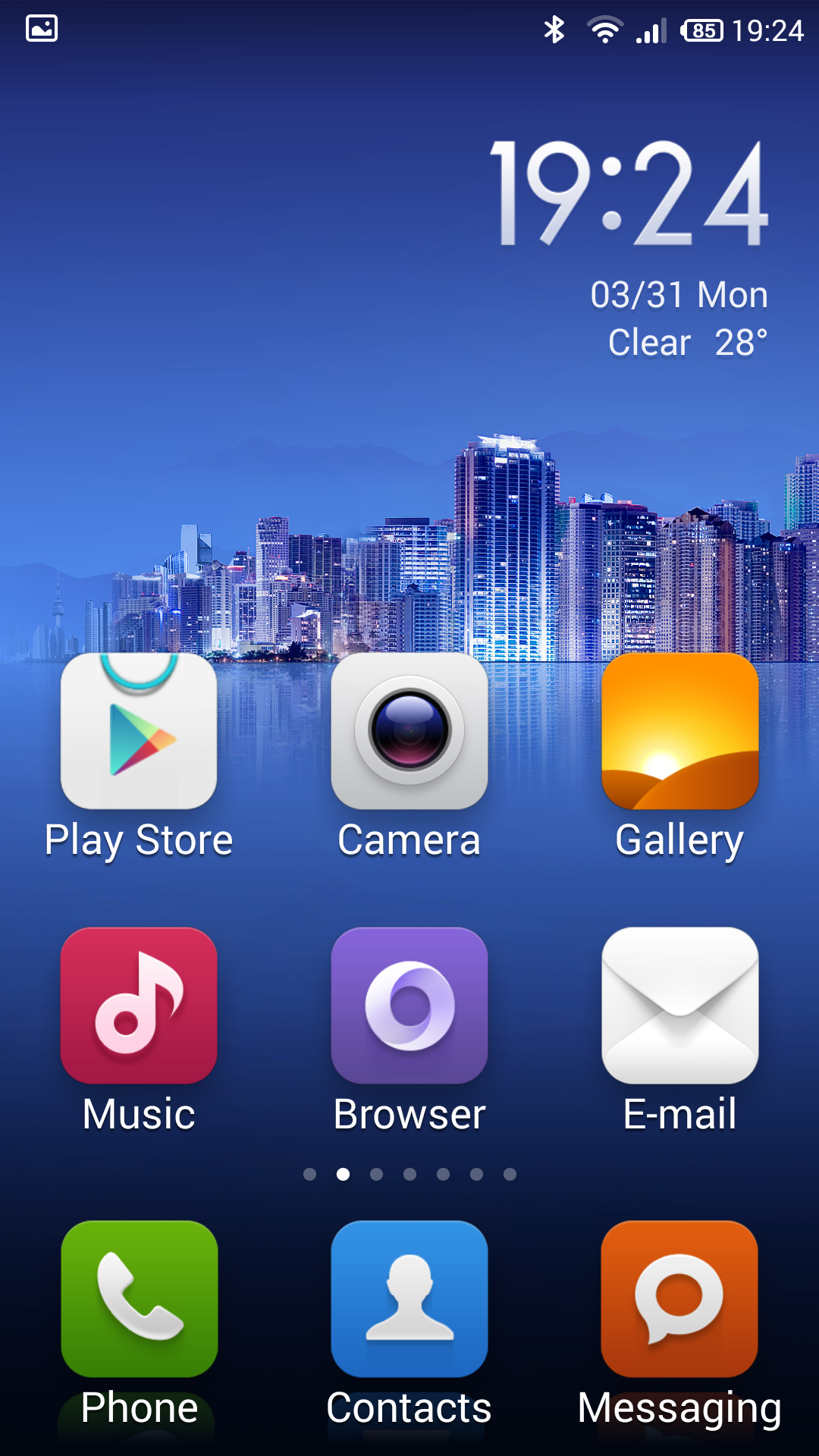Screen dimensions: 819x1456
Task: Open the Play Store app
Action: tap(139, 732)
